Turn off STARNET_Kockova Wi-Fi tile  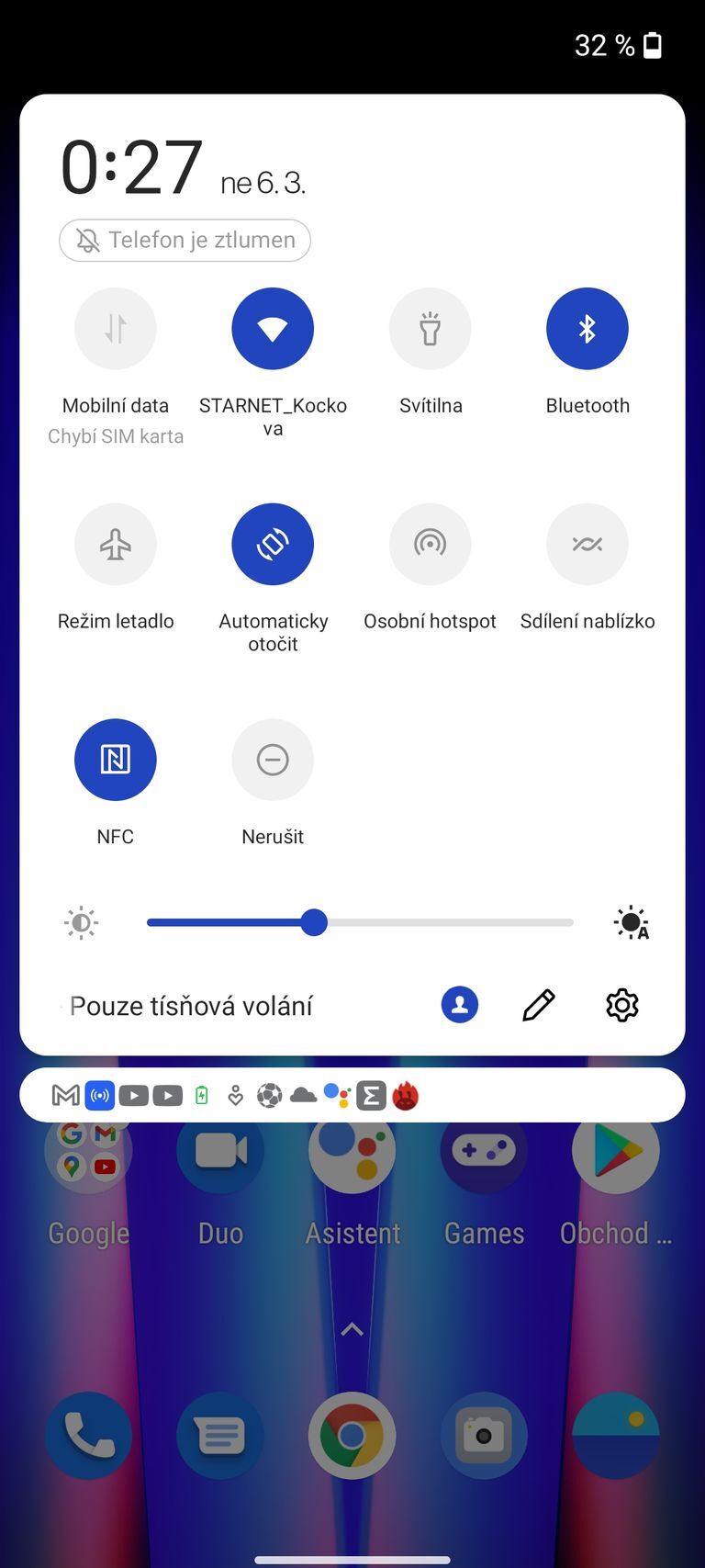273,328
